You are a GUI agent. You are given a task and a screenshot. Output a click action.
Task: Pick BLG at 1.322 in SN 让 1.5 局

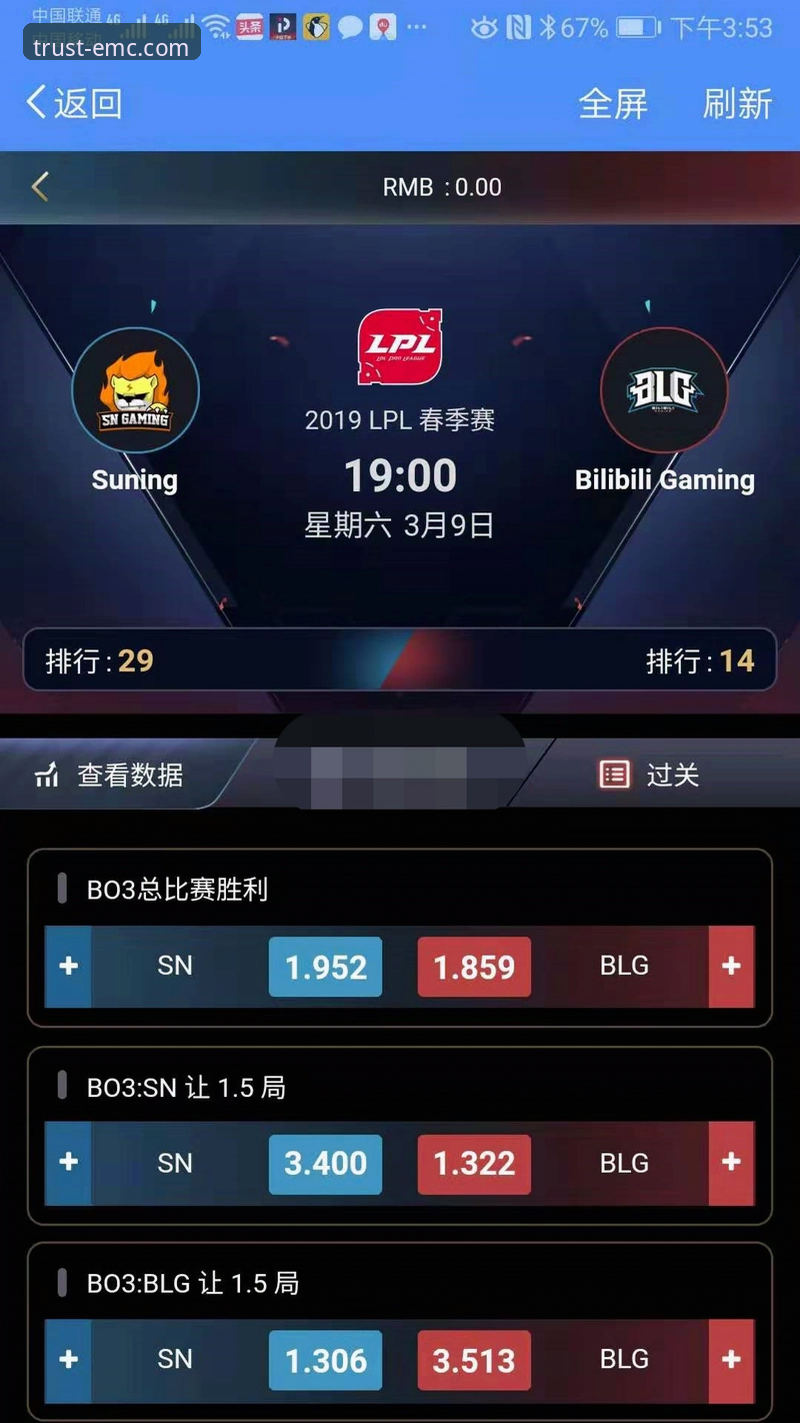tap(474, 1163)
